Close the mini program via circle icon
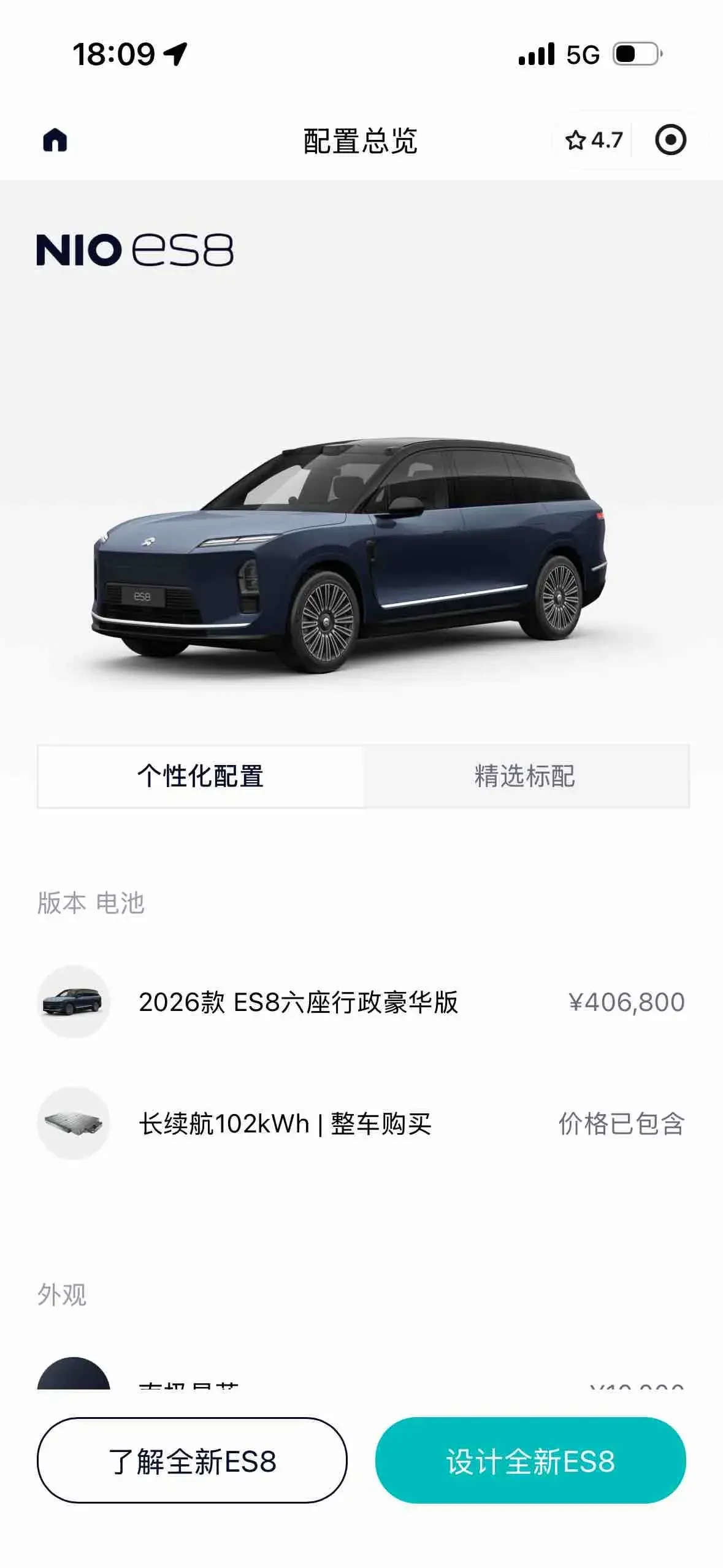The image size is (723, 1568). coord(670,140)
